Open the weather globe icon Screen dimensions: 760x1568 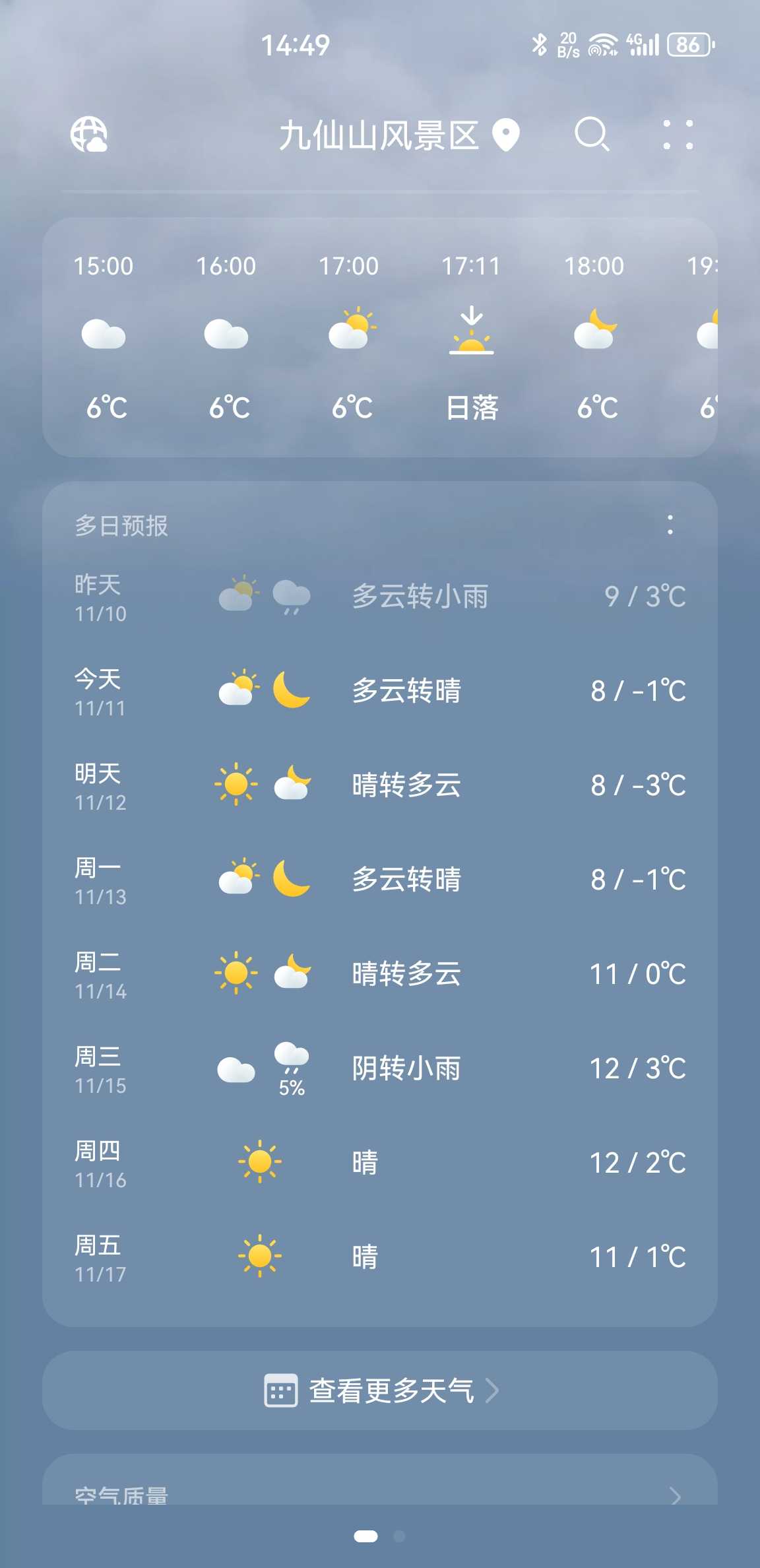[89, 135]
